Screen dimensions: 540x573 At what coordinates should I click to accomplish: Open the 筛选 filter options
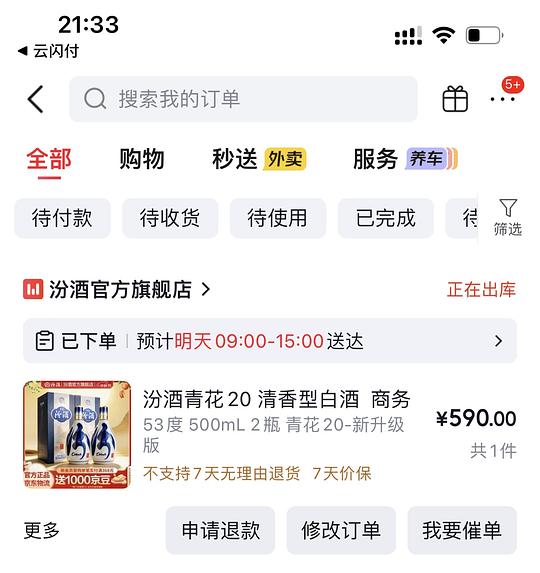pyautogui.click(x=508, y=218)
